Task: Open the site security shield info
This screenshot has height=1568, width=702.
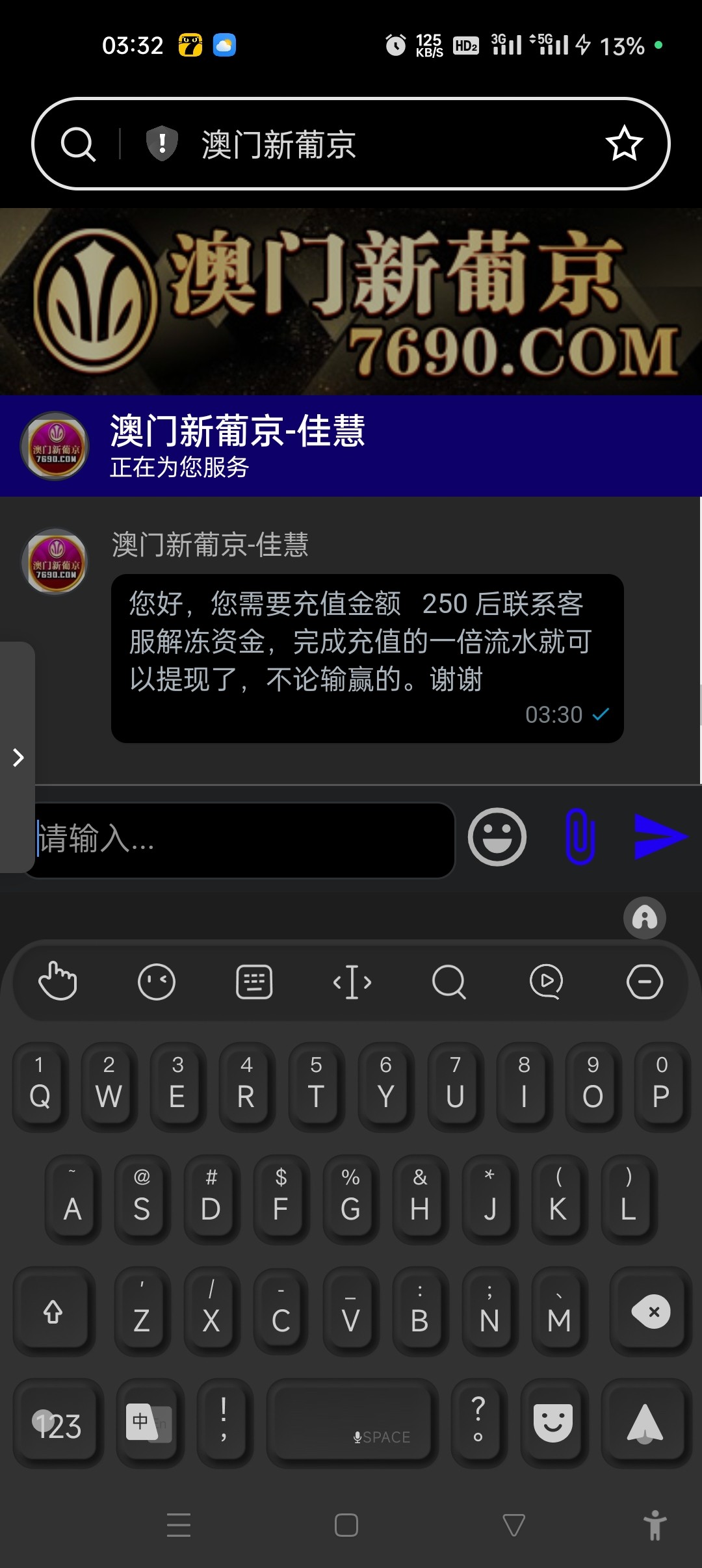Action: [162, 143]
